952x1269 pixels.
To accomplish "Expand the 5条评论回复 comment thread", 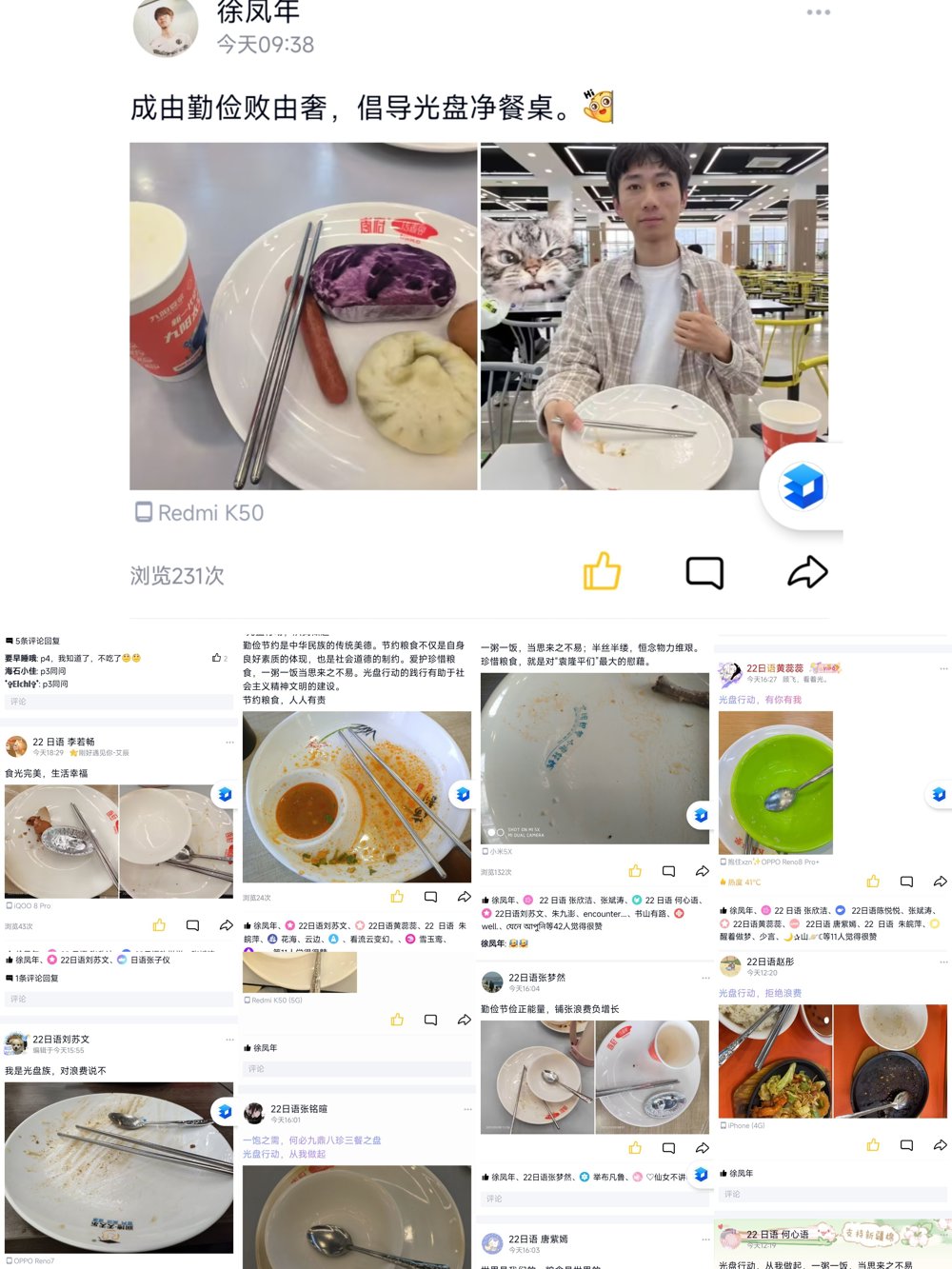I will 35,641.
